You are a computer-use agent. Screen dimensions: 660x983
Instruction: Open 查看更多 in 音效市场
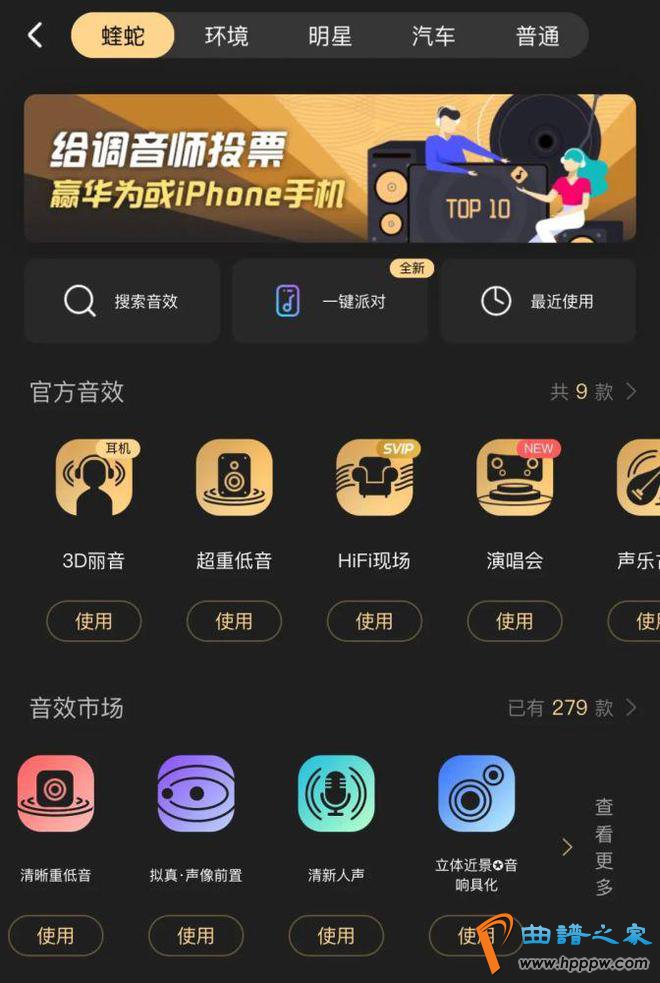coord(602,846)
